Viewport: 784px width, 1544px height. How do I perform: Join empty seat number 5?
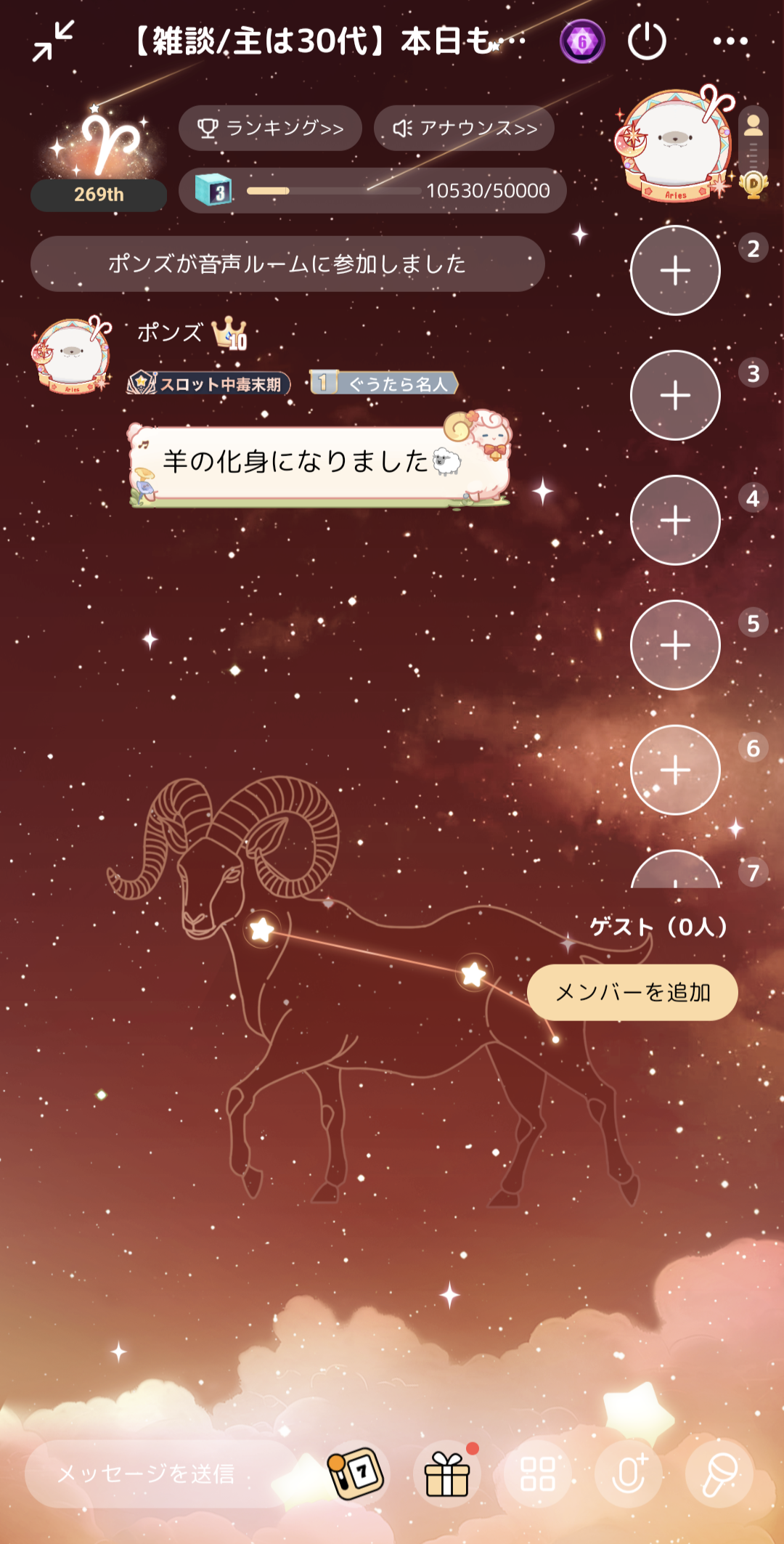(675, 645)
